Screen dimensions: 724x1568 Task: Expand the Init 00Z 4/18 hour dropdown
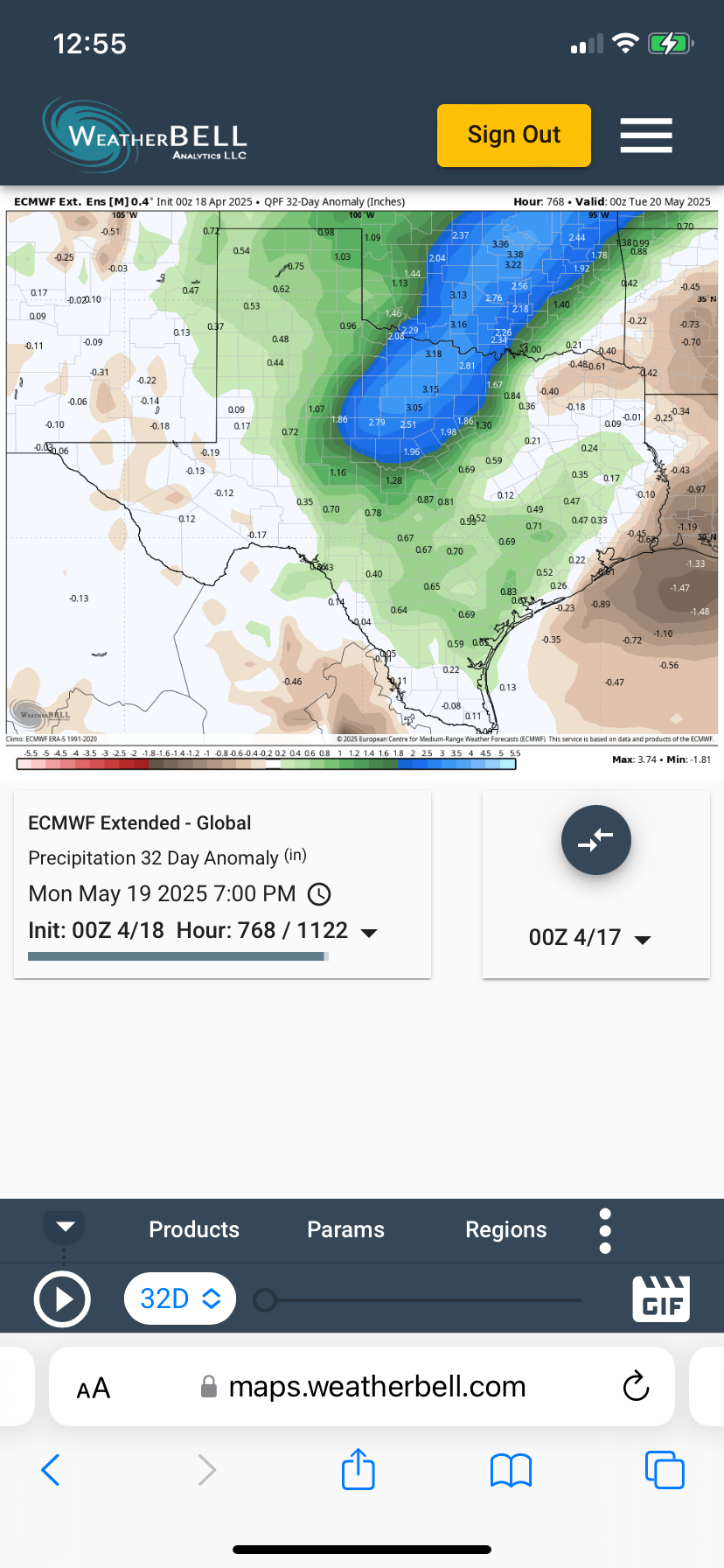click(x=369, y=933)
